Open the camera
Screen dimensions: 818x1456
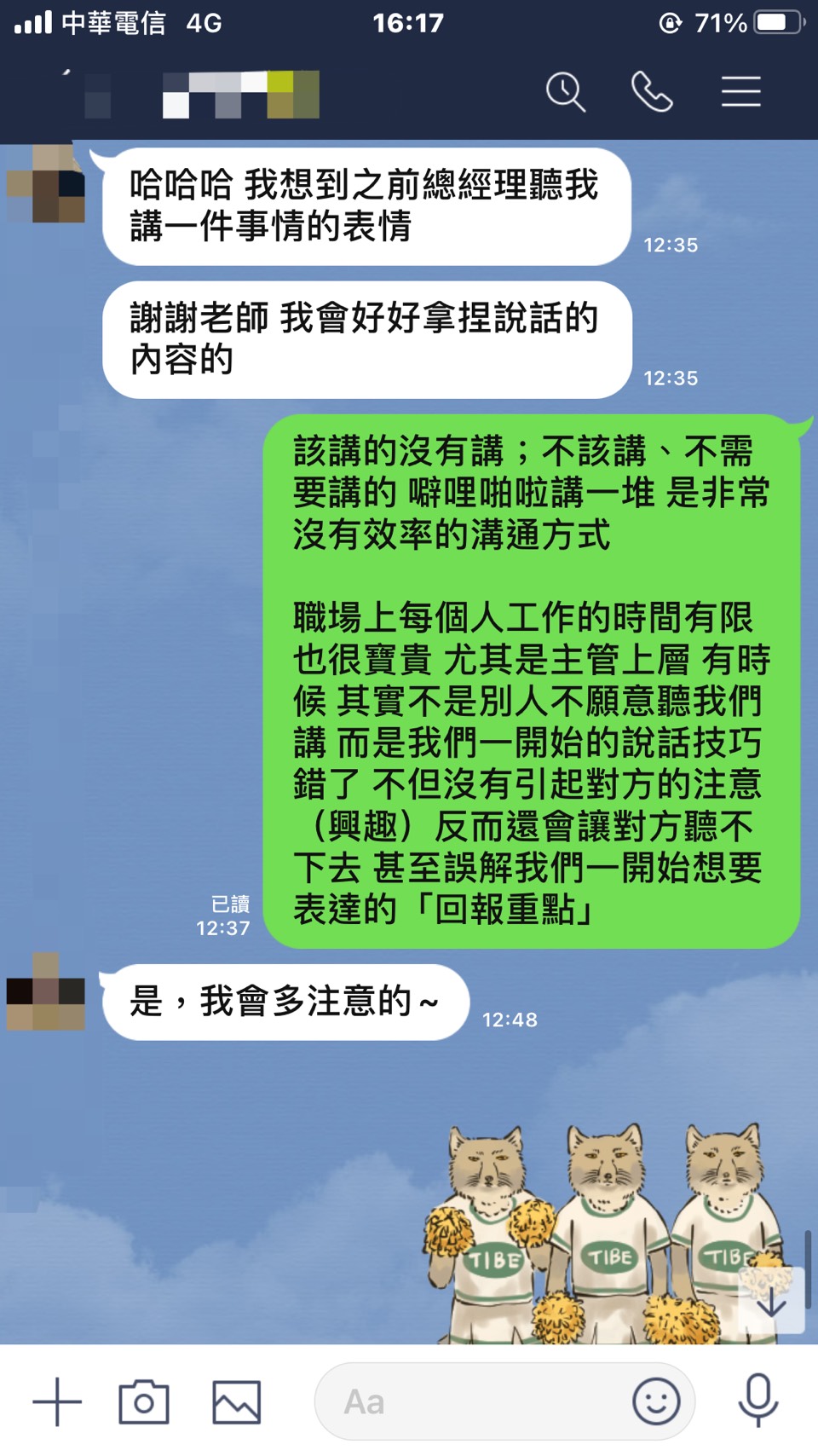click(x=144, y=1401)
